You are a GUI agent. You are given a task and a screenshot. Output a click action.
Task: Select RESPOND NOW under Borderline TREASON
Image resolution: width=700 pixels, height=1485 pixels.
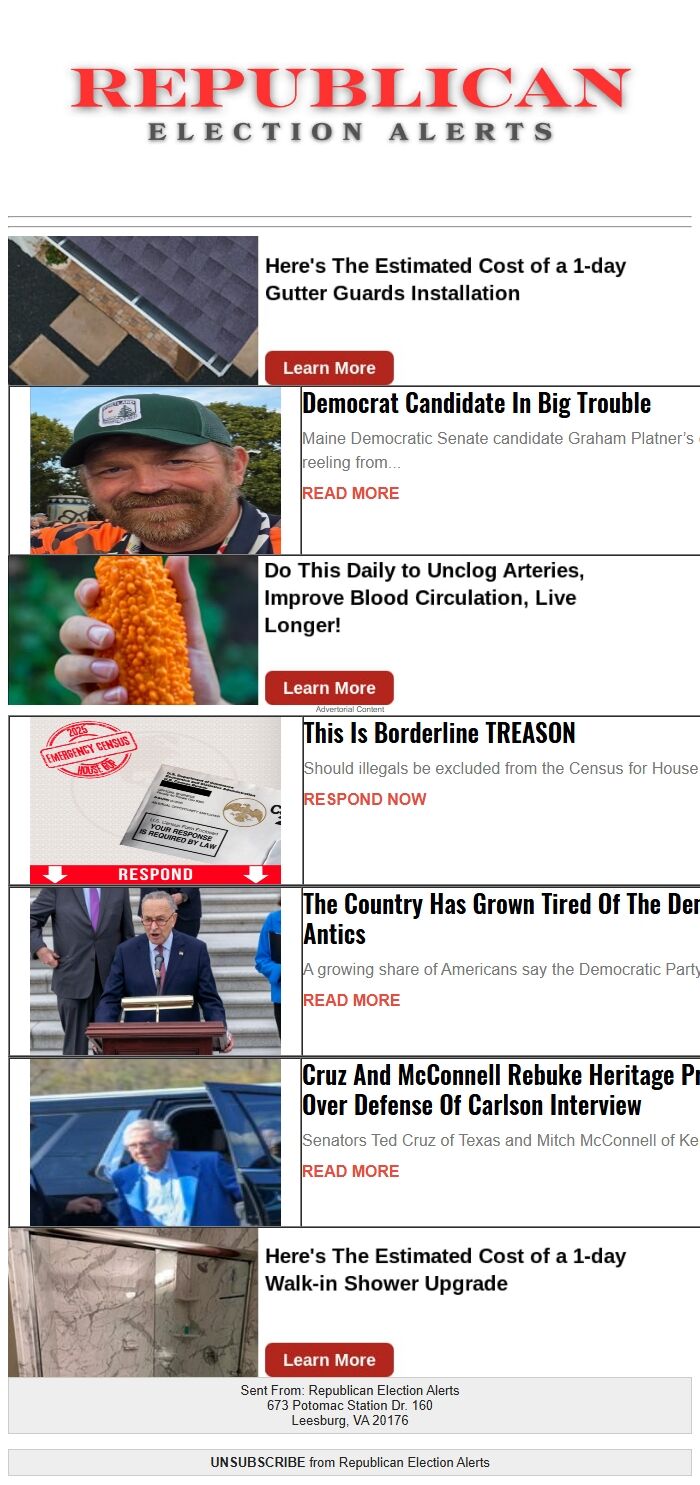[364, 799]
